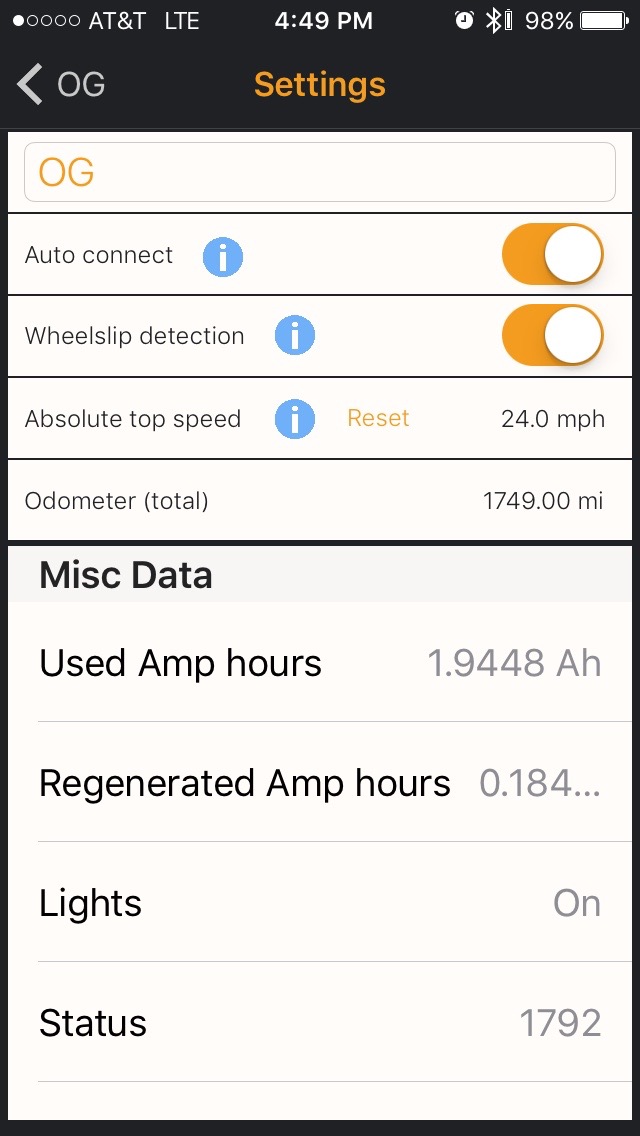Edit the OG name text field

coord(319,172)
